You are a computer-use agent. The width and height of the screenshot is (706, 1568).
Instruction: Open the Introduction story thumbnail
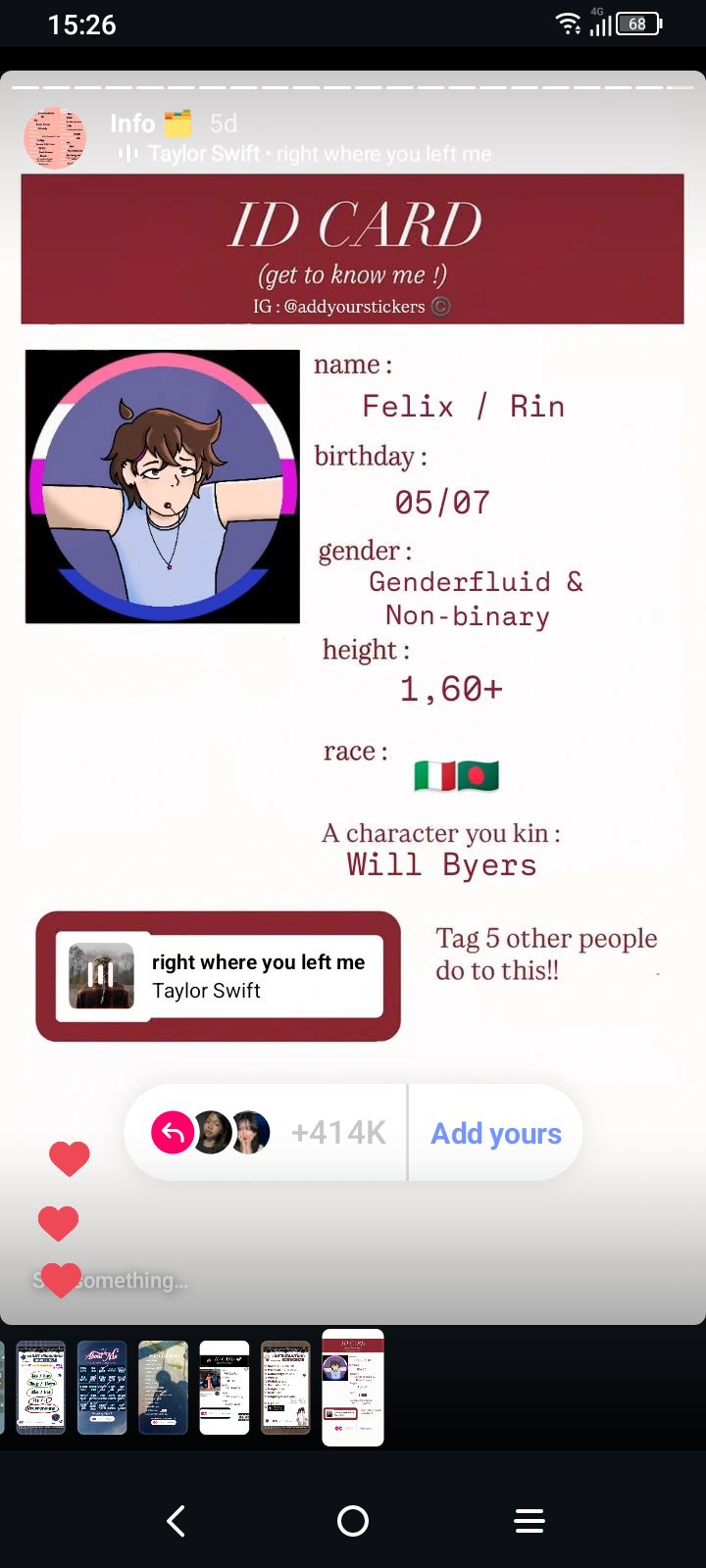click(x=285, y=1388)
